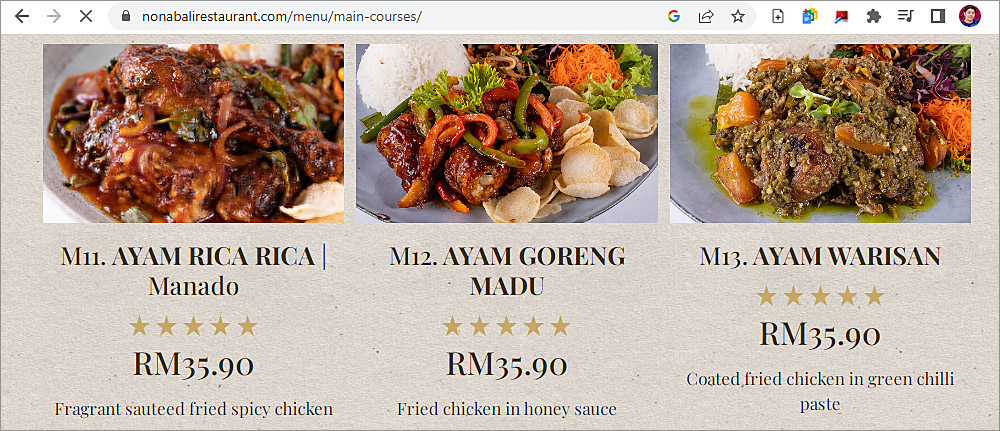Toggle the browser side panel

938,16
